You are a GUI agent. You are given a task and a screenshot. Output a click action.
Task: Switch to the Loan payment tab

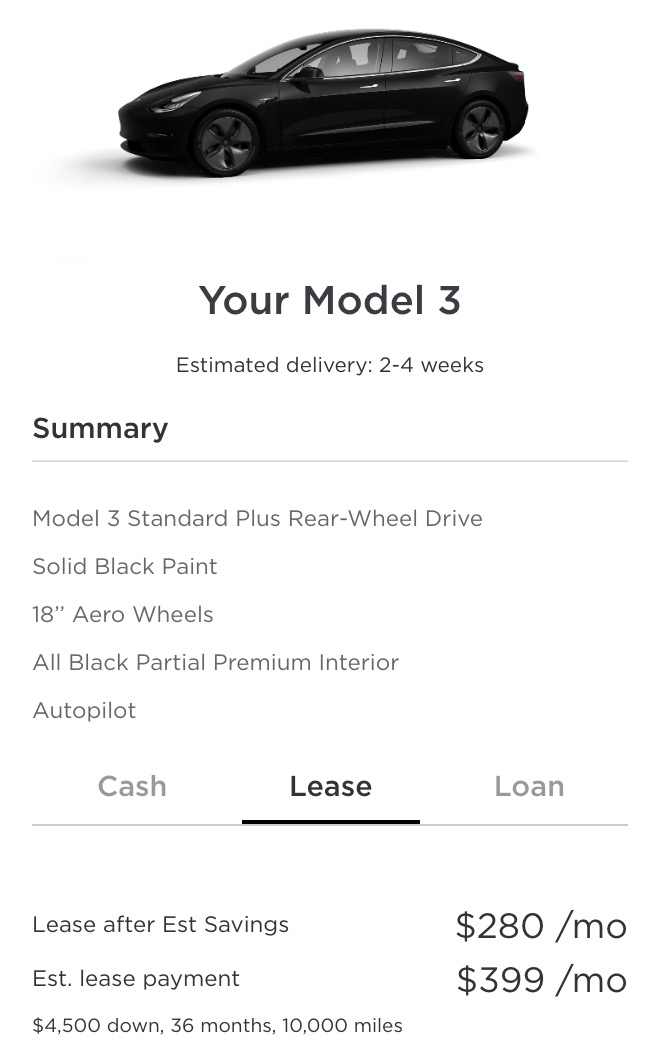[x=529, y=786]
